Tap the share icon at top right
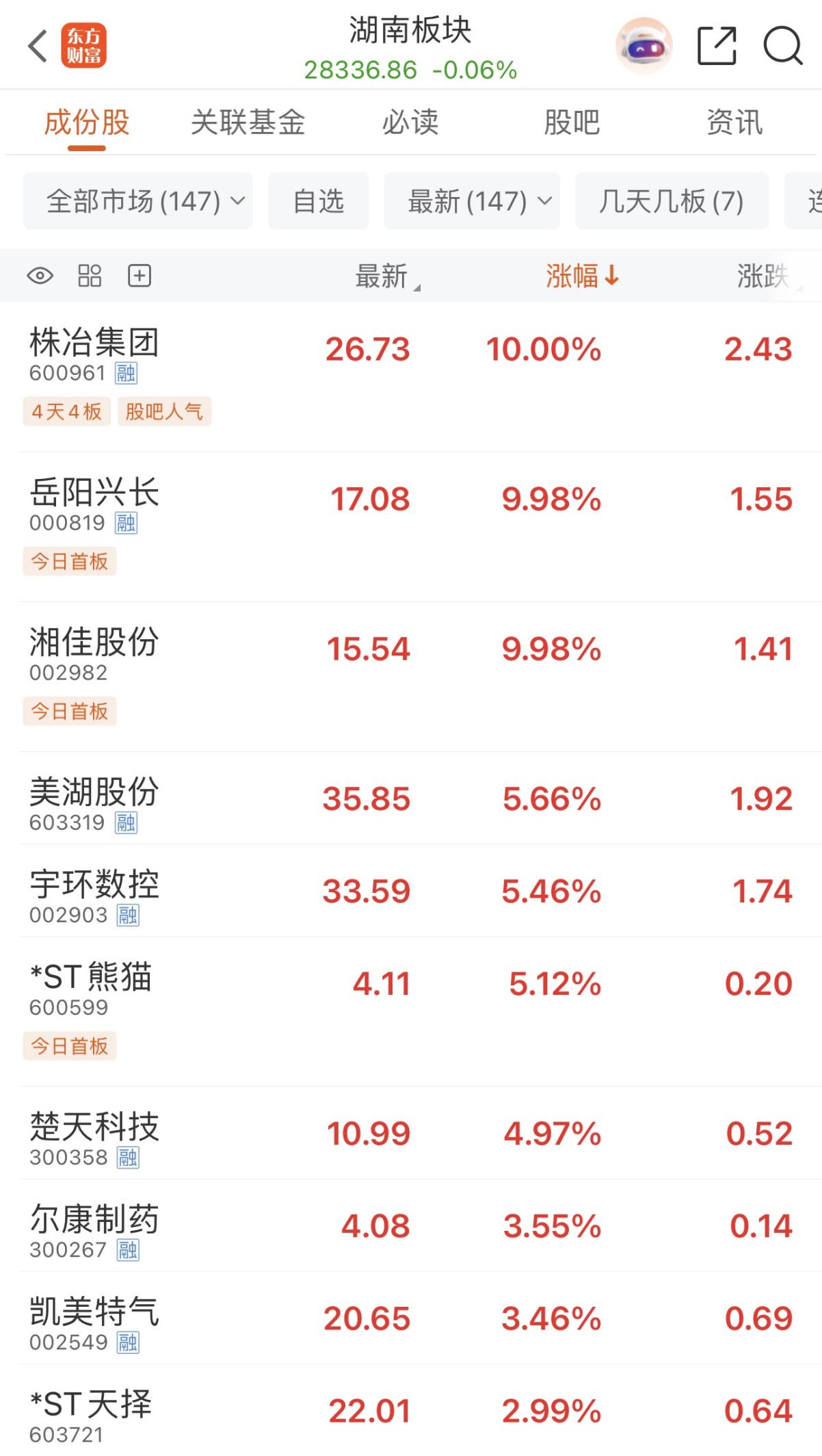Screen dimensions: 822x1456 tap(717, 46)
